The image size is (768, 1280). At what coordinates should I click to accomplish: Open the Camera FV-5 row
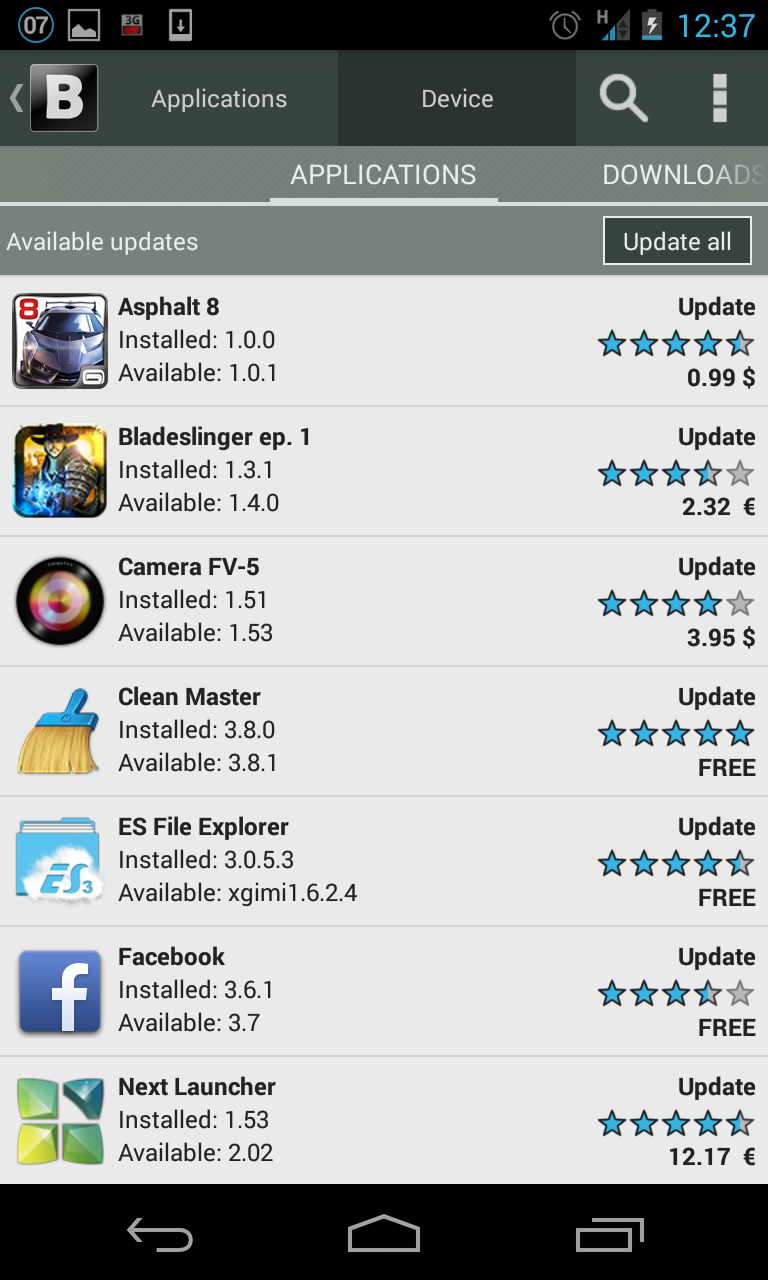click(384, 601)
